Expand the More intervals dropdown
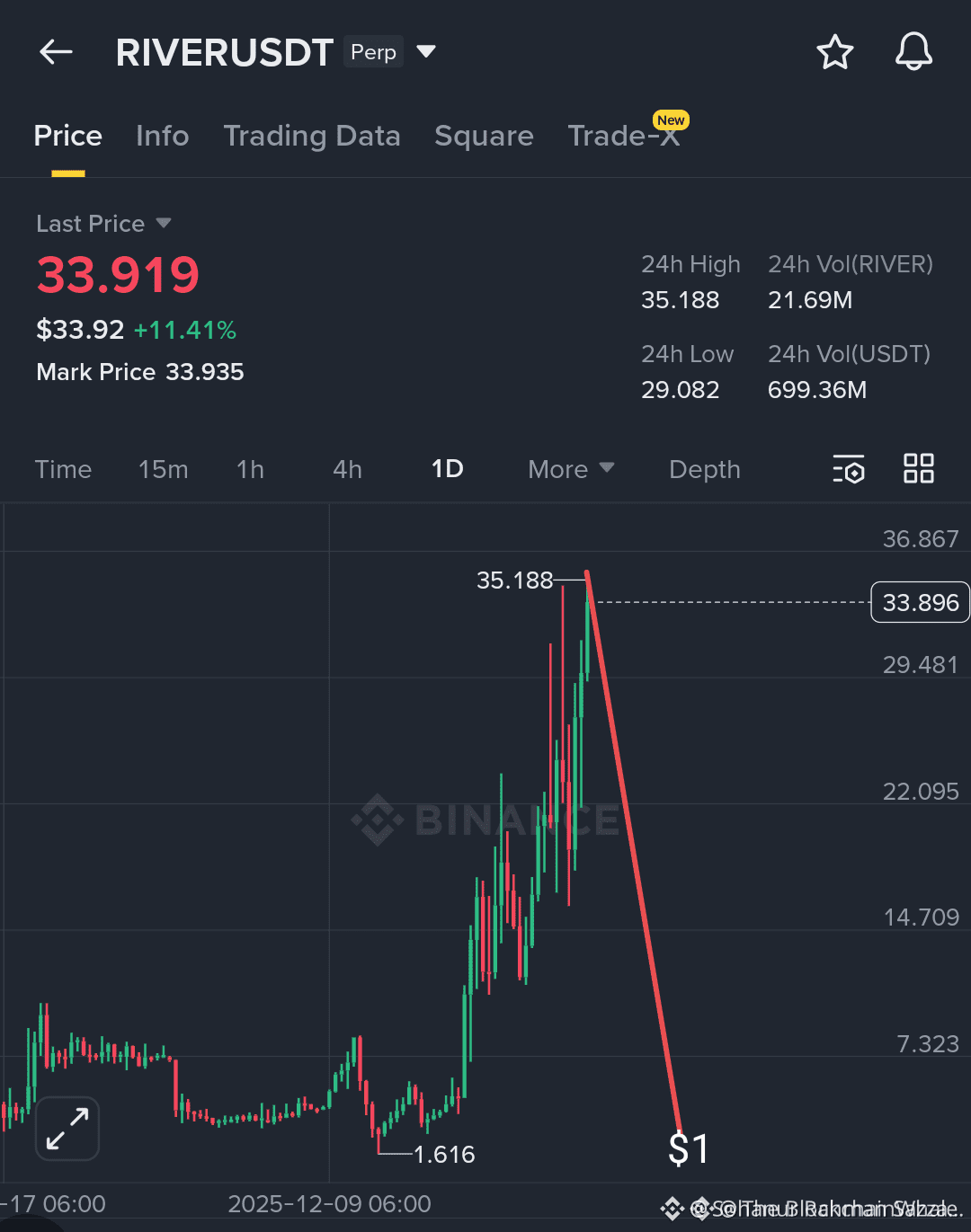Image resolution: width=971 pixels, height=1232 pixels. 570,469
